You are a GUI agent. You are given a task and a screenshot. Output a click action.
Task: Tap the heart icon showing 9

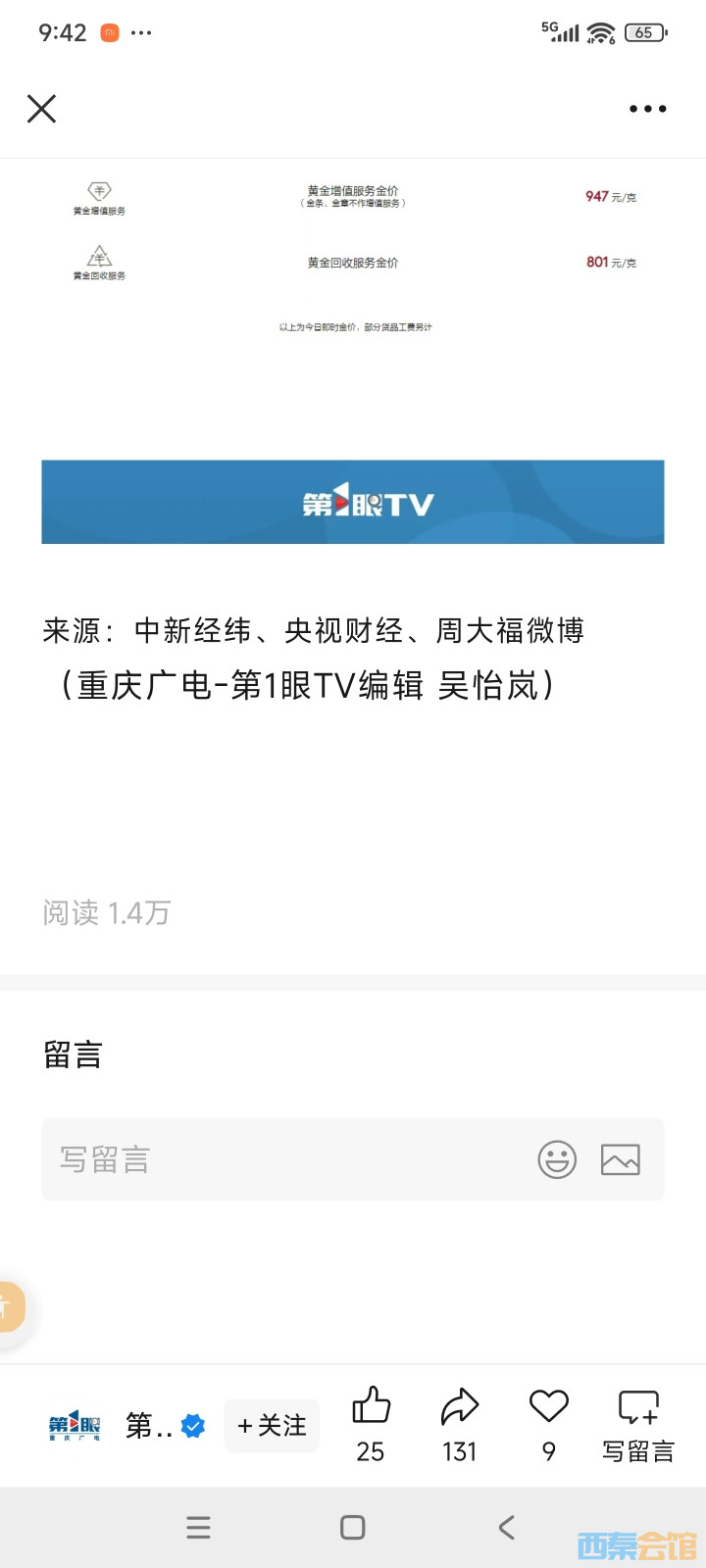click(548, 1407)
